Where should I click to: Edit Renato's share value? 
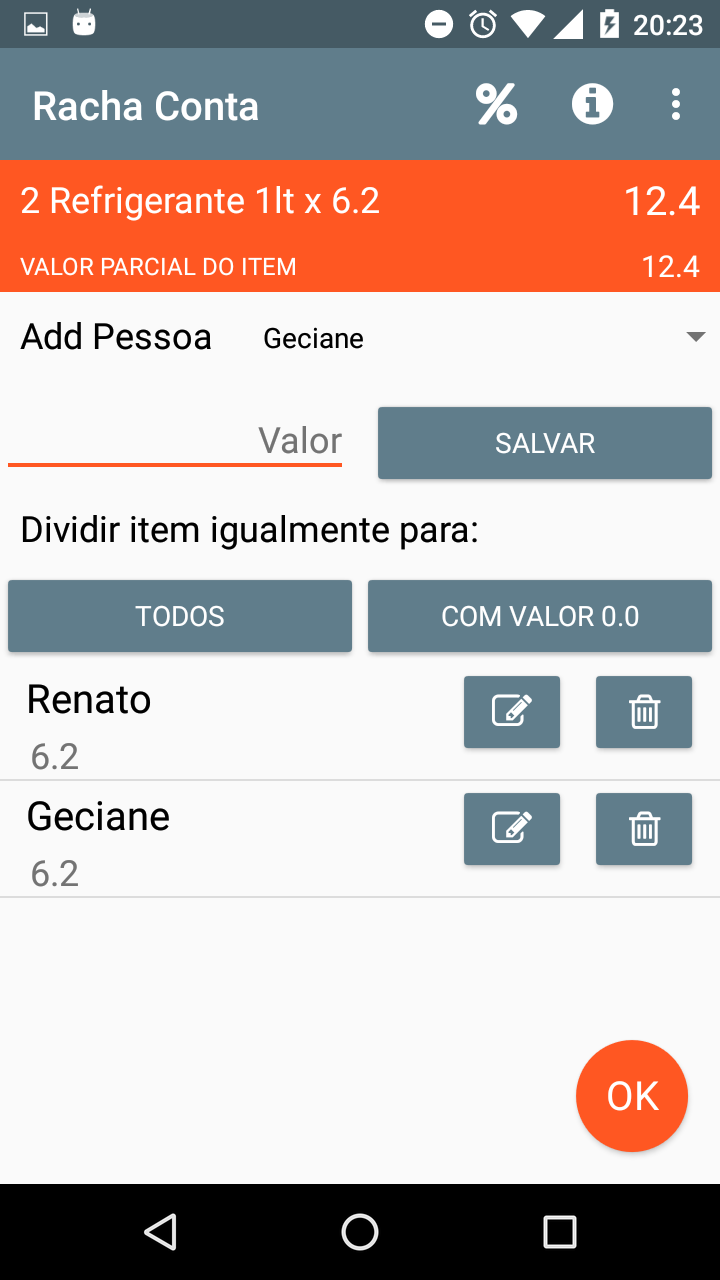point(512,712)
